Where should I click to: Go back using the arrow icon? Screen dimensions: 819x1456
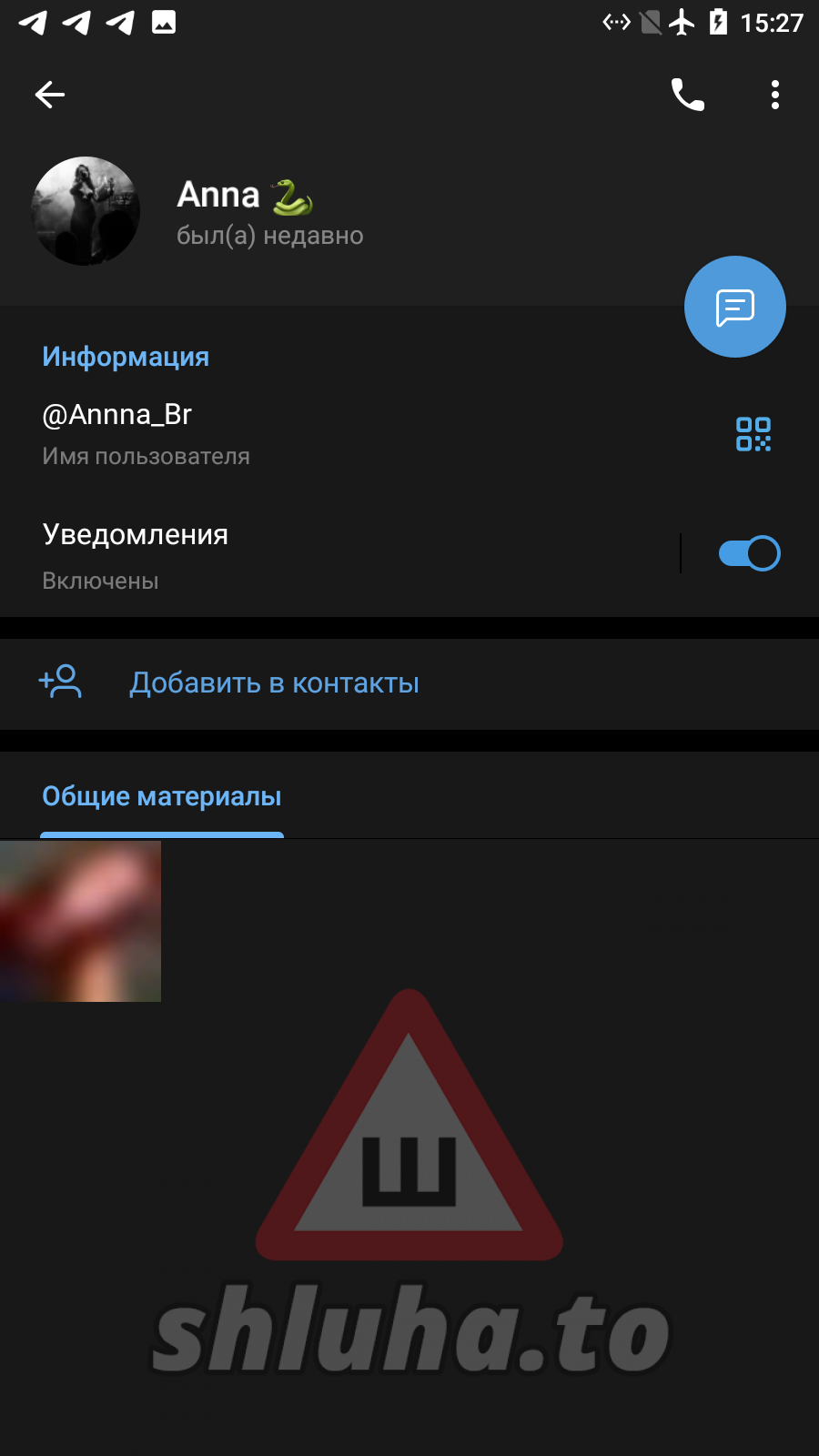(x=50, y=95)
